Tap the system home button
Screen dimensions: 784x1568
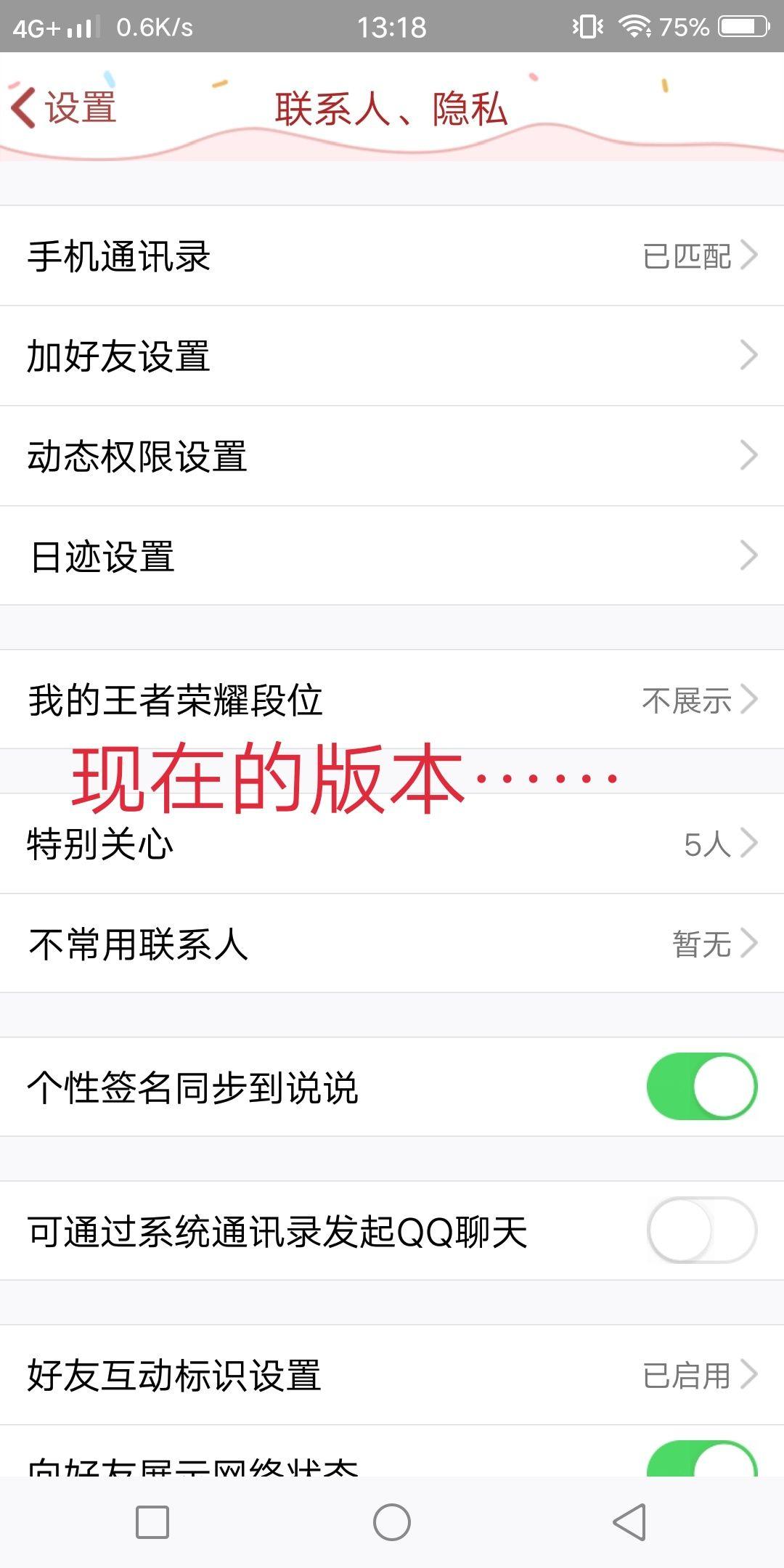(x=392, y=1522)
